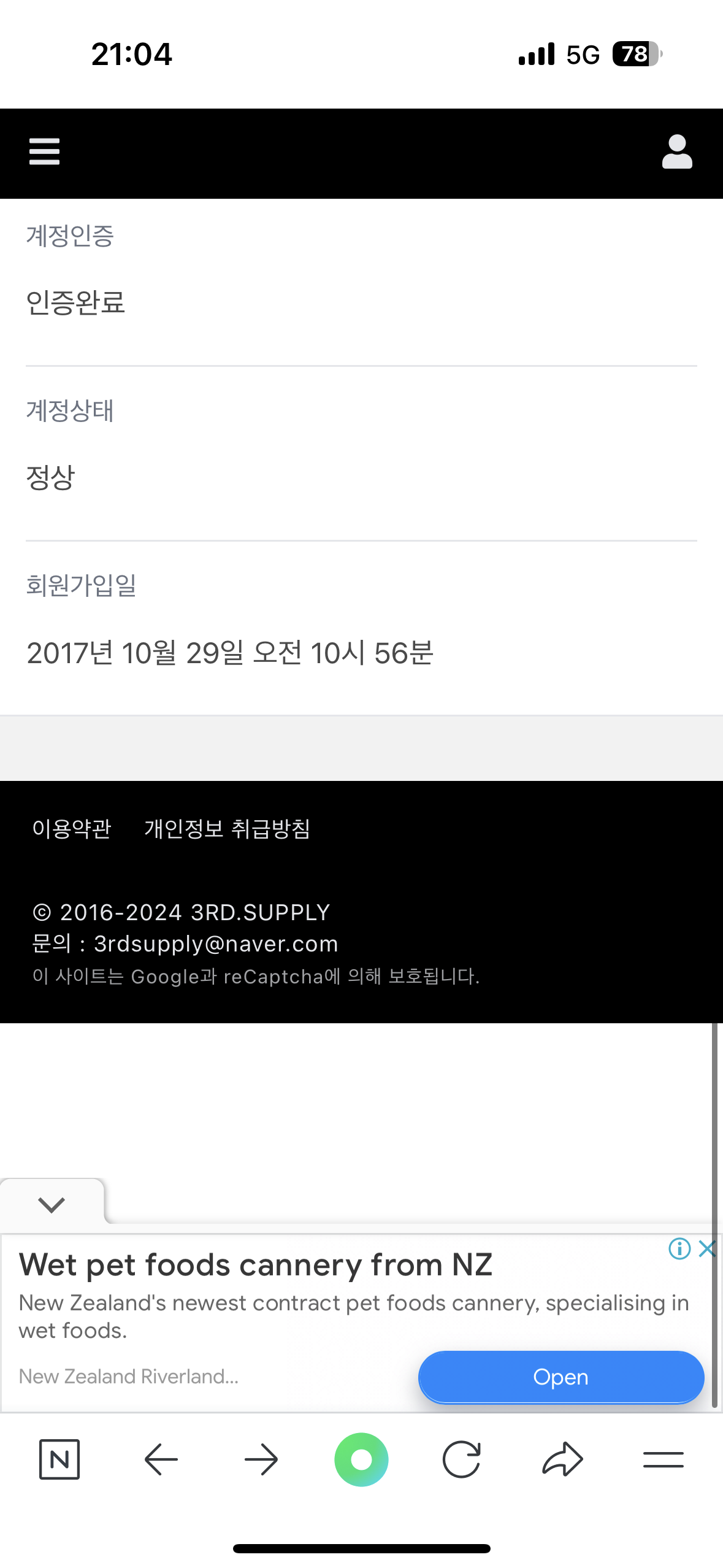The image size is (723, 1568).
Task: Close the pet foods ad
Action: (707, 1248)
